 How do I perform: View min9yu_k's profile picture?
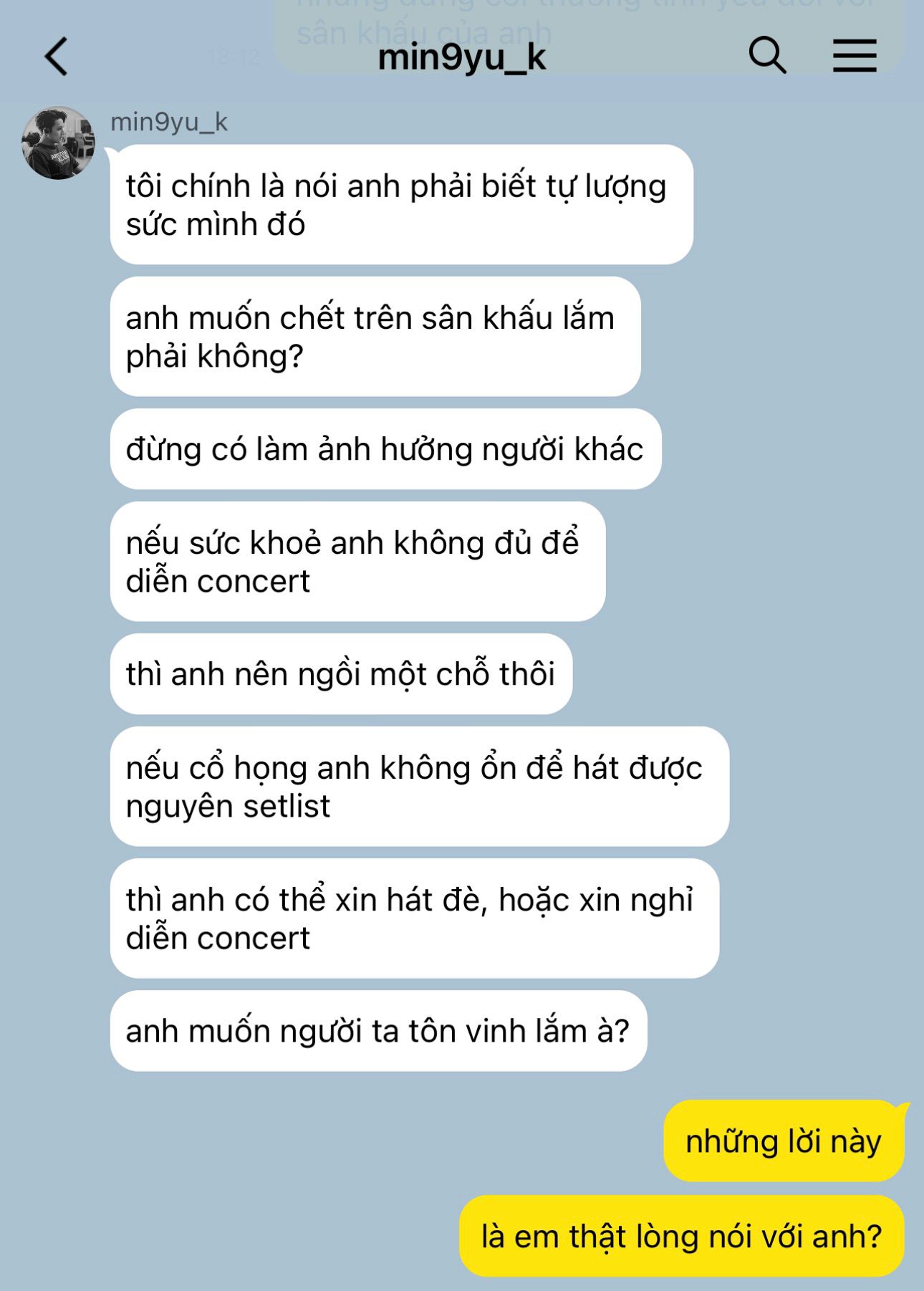[58, 143]
